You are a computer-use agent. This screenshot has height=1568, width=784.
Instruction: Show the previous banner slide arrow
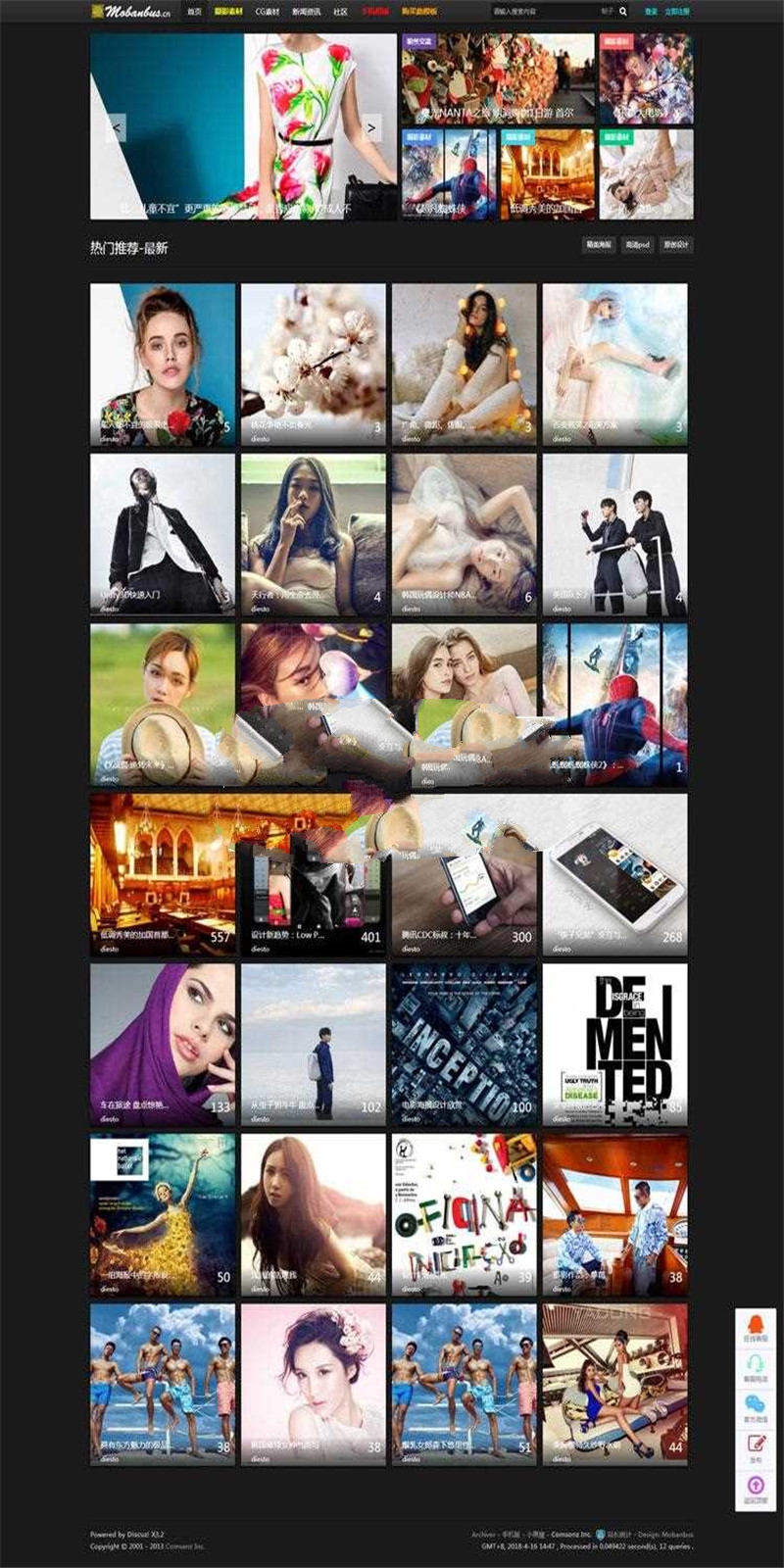coord(117,127)
